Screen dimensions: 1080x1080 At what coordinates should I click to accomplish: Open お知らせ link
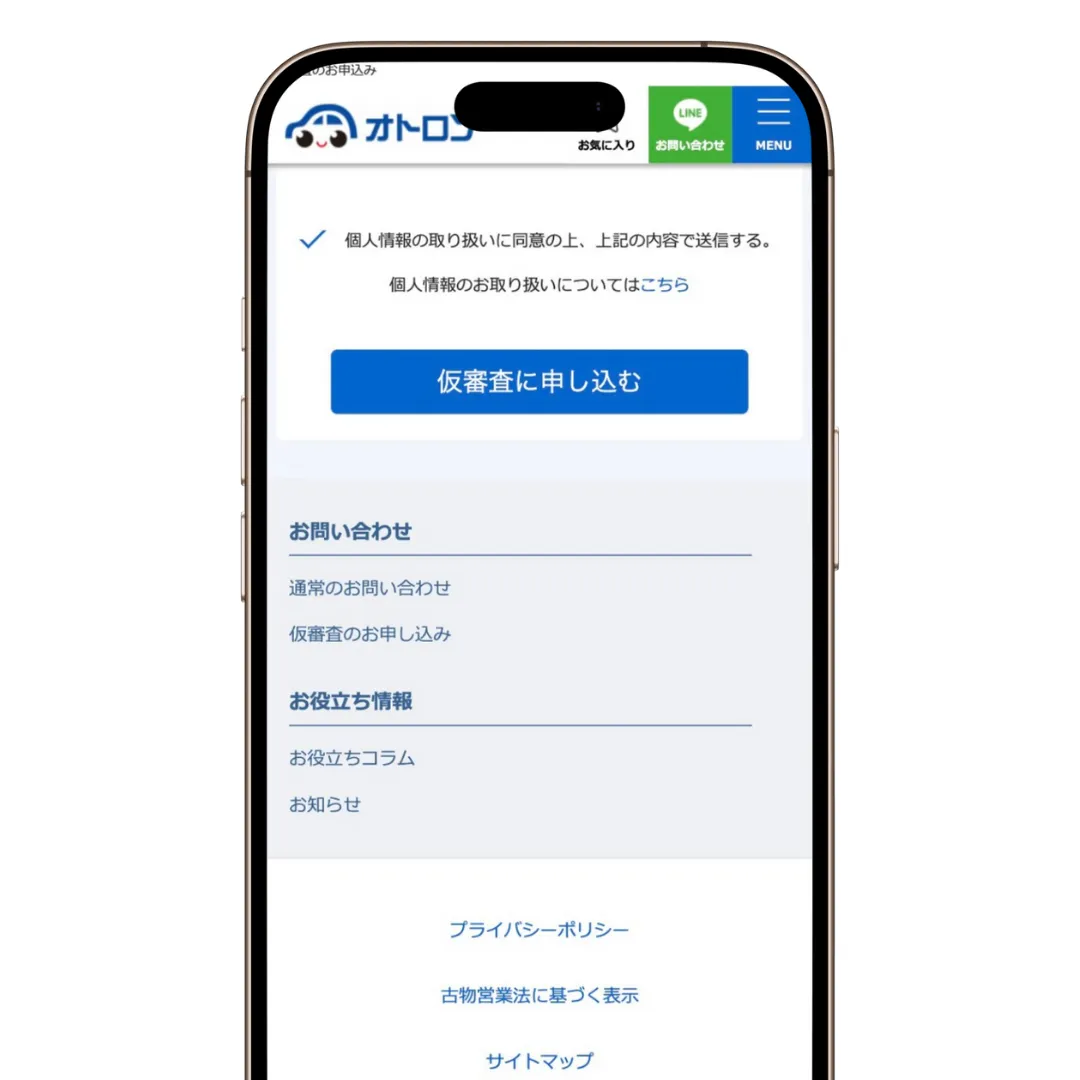click(x=325, y=804)
